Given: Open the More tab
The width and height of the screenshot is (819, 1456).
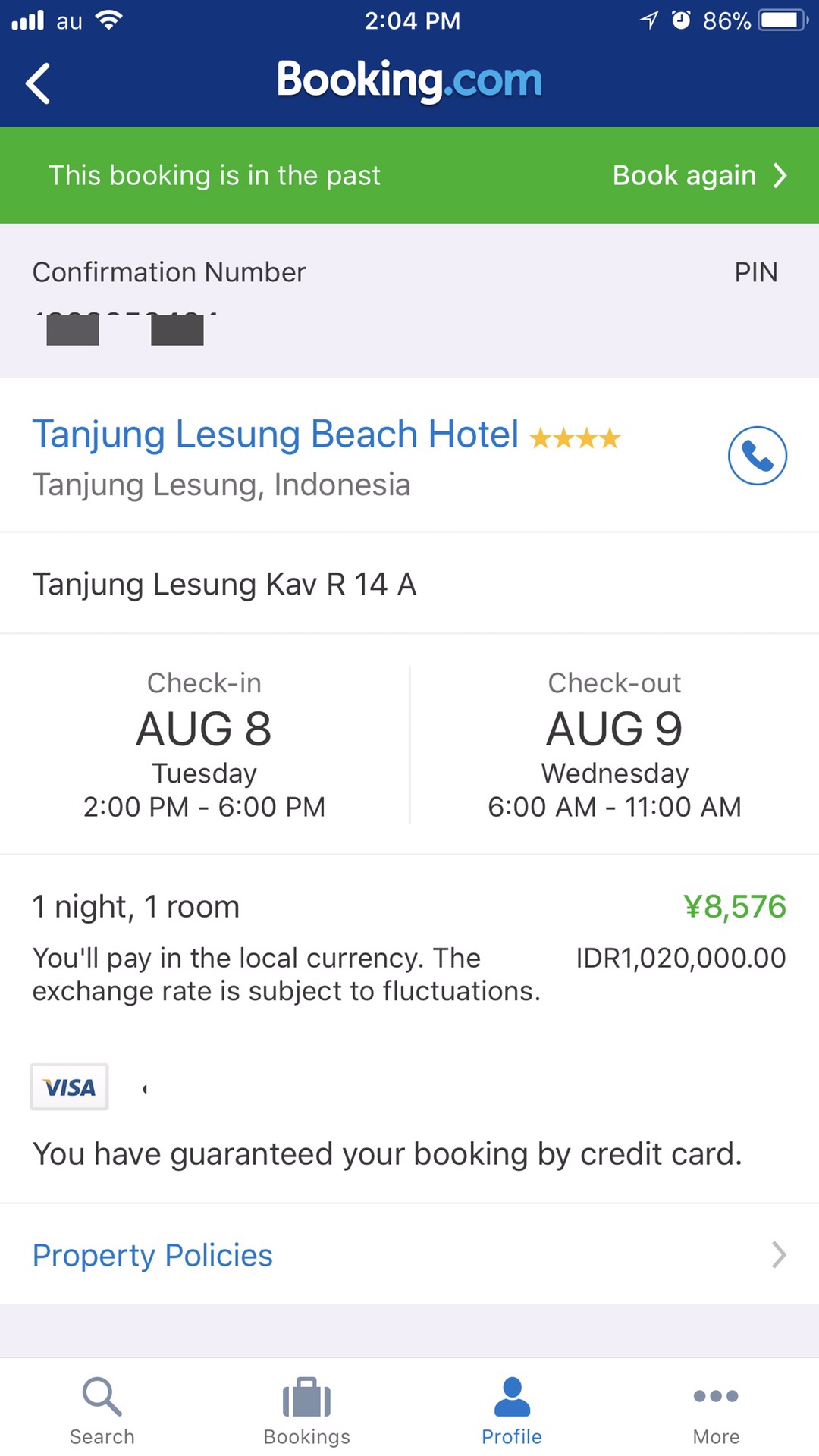Looking at the screenshot, I should tap(716, 1410).
